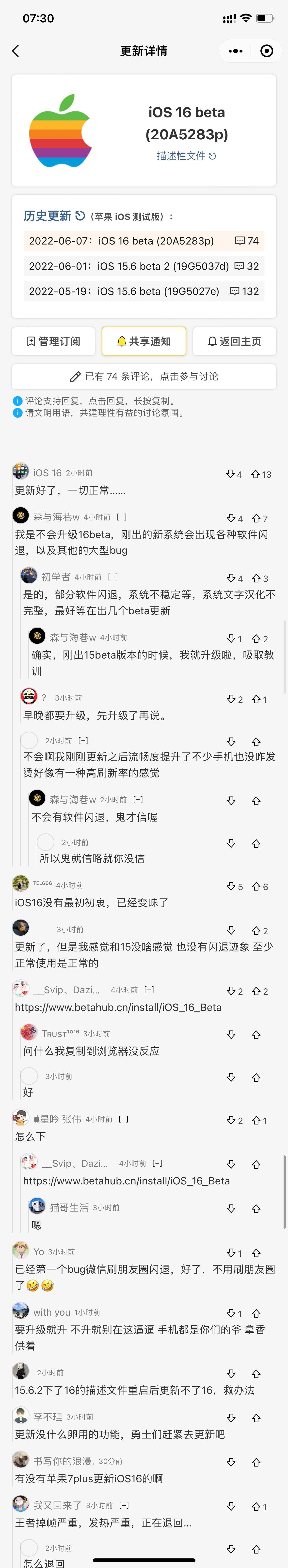This screenshot has width=288, height=1568.
Task: Open the iOS 15.6 beta 2 (19G5037d) row
Action: click(144, 266)
